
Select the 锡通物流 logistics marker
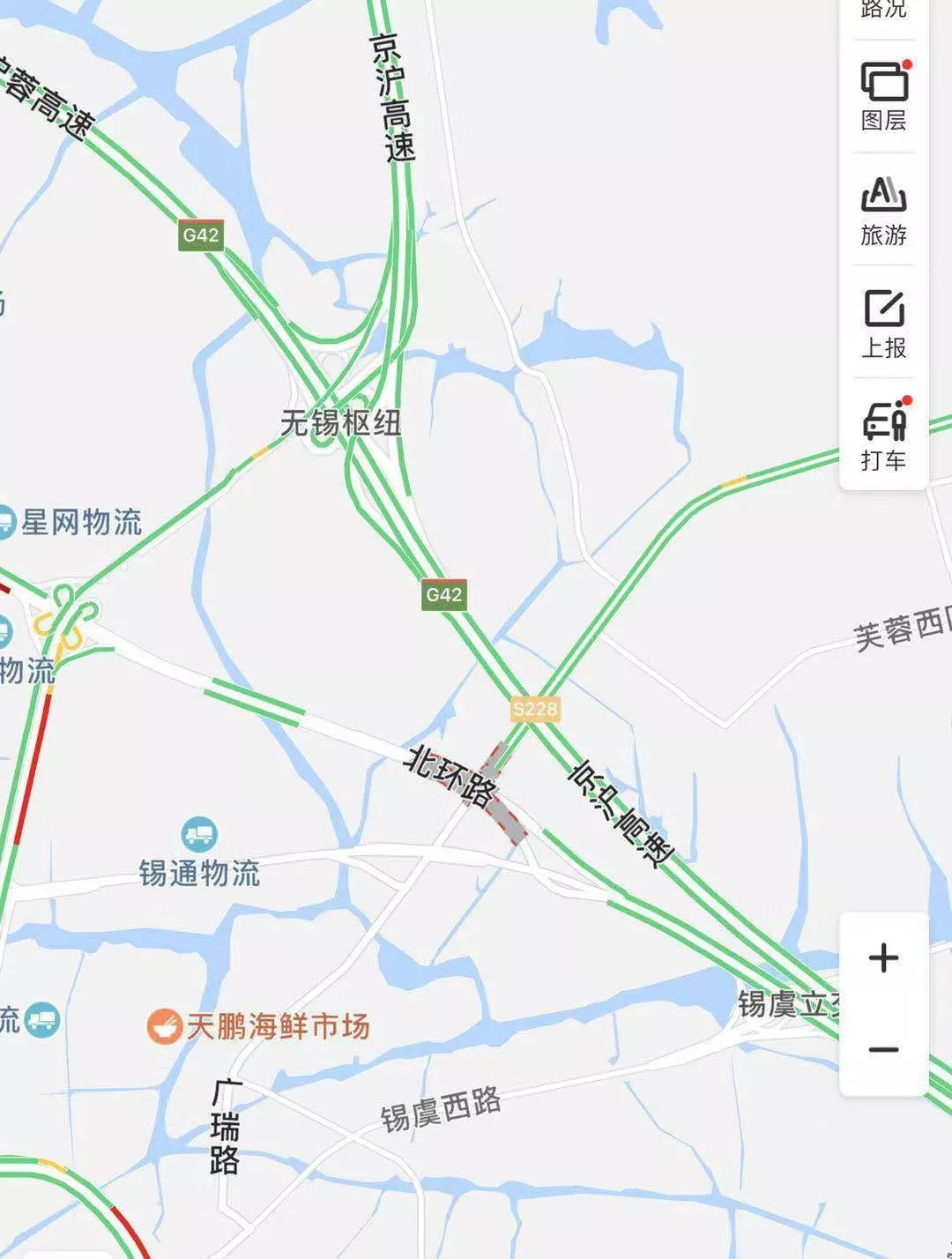[200, 834]
